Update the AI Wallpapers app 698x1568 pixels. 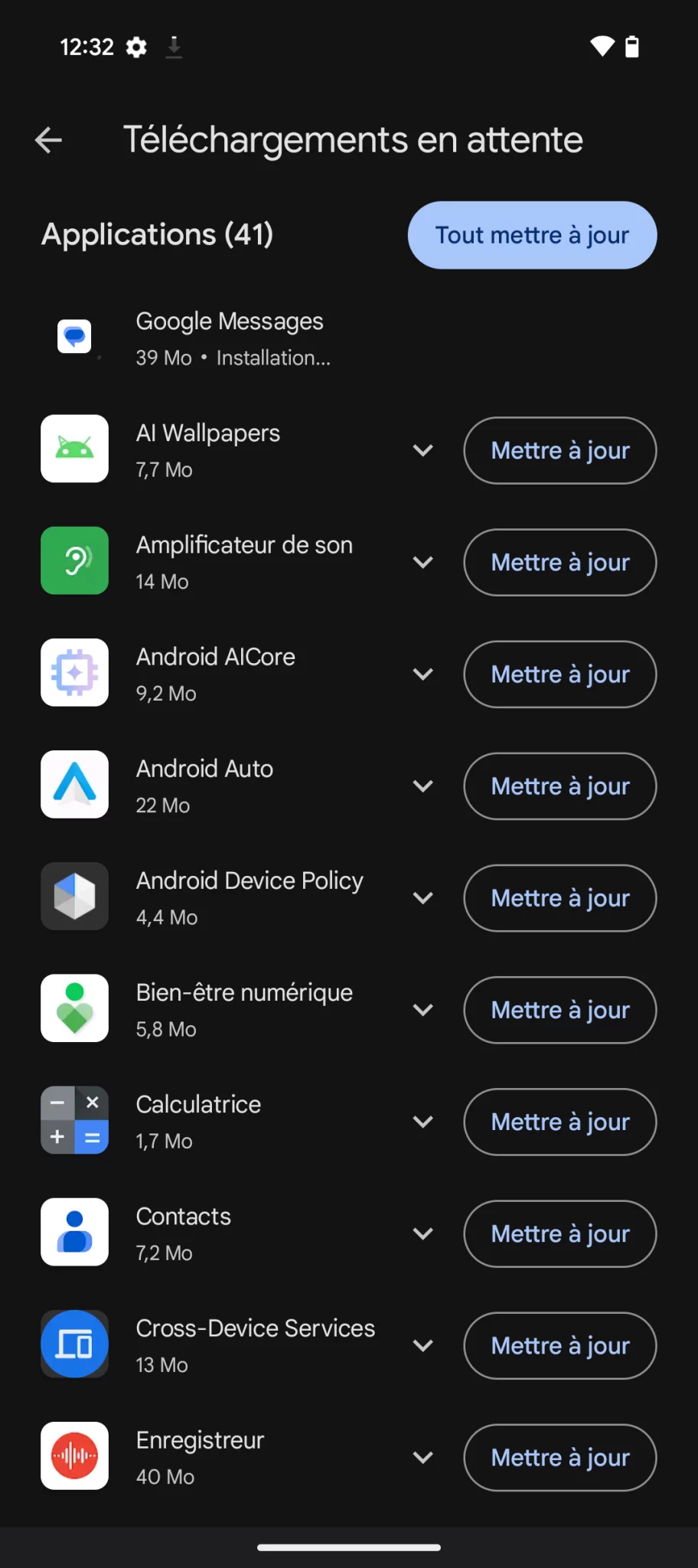[559, 450]
